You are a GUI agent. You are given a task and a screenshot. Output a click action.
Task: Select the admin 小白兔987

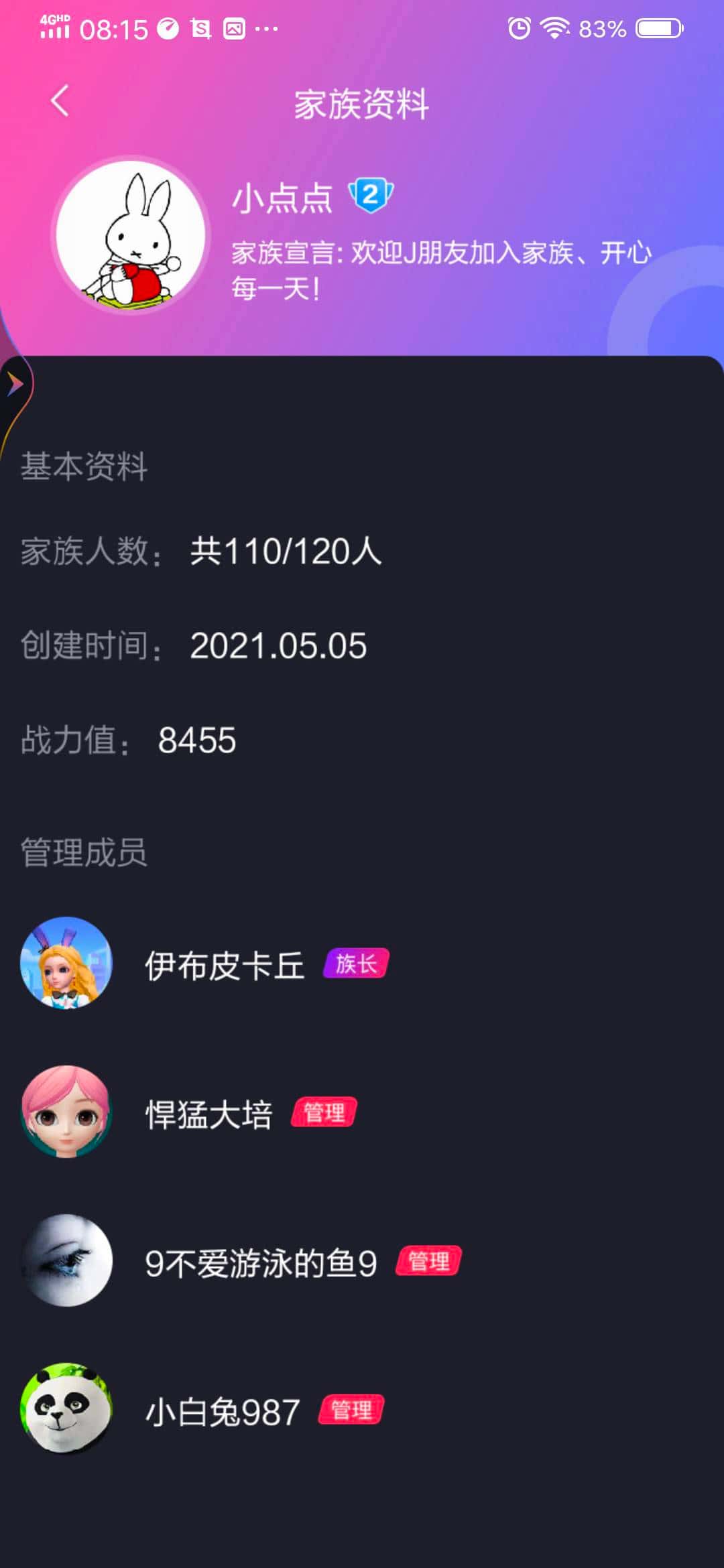(222, 1411)
